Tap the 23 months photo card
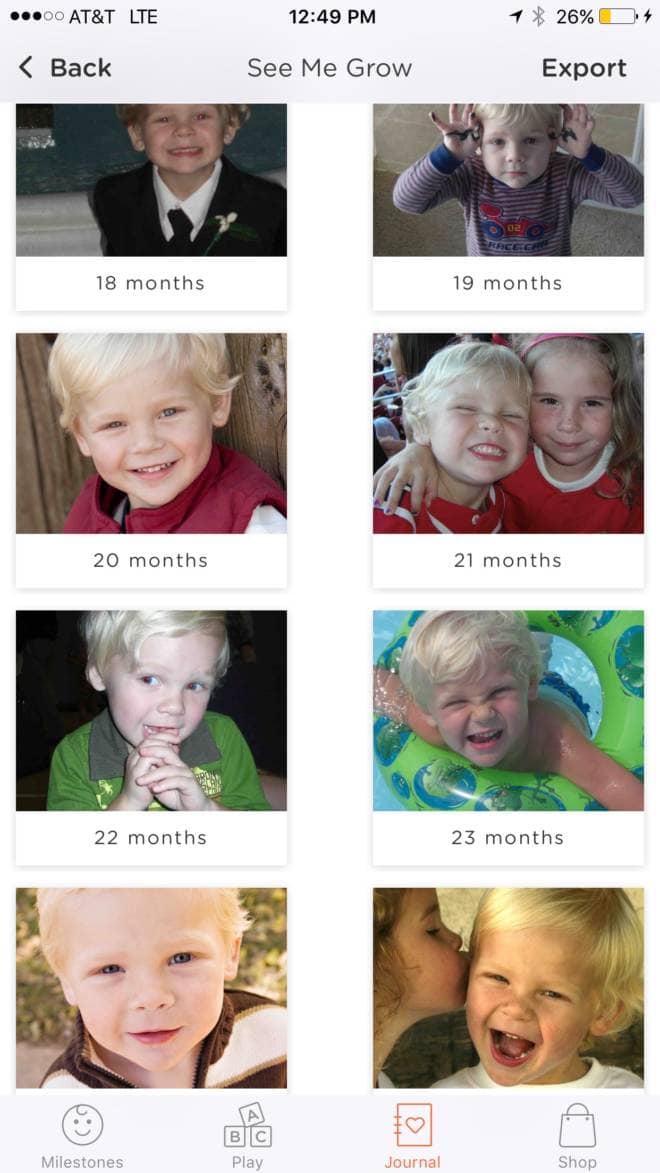The height and width of the screenshot is (1173, 660). pyautogui.click(x=508, y=738)
